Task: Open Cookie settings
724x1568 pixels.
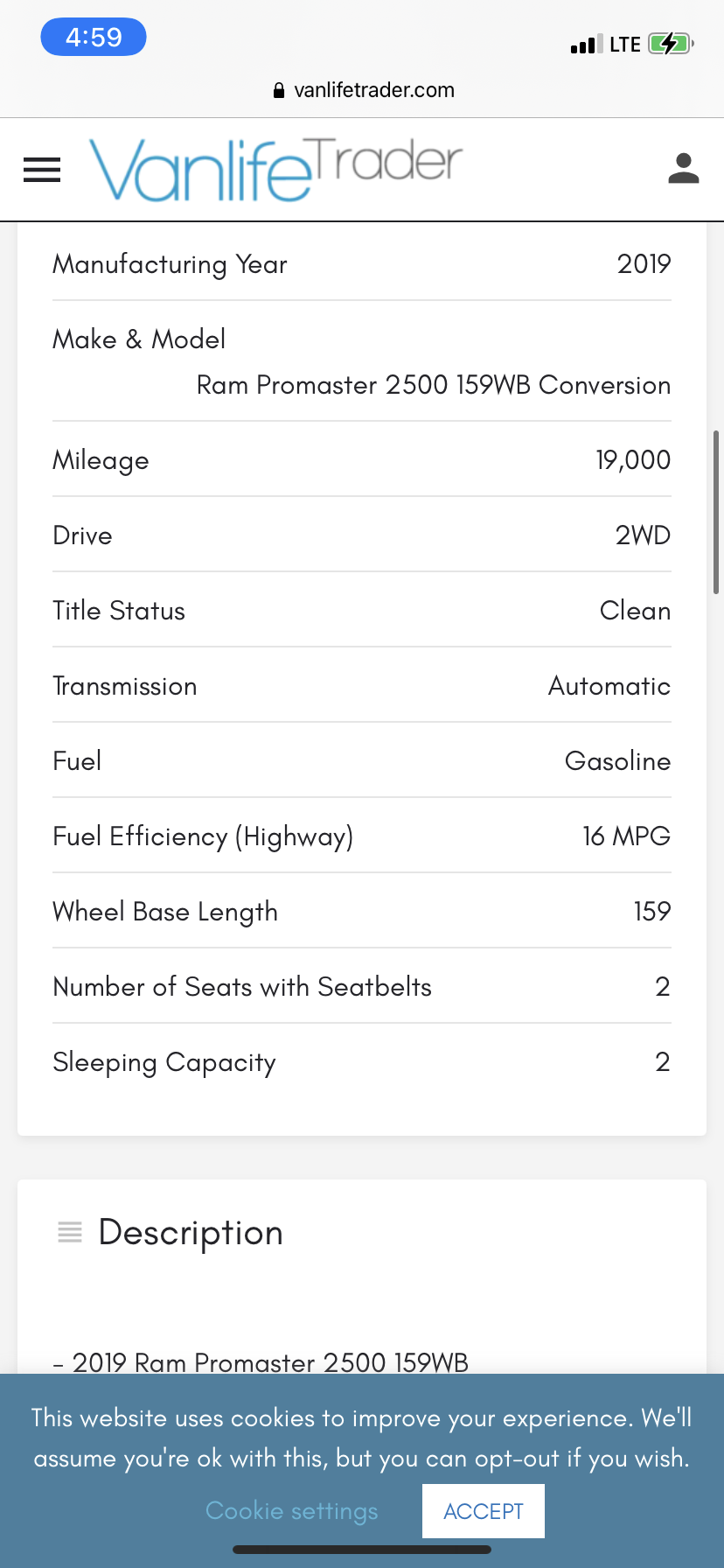Action: click(292, 1511)
